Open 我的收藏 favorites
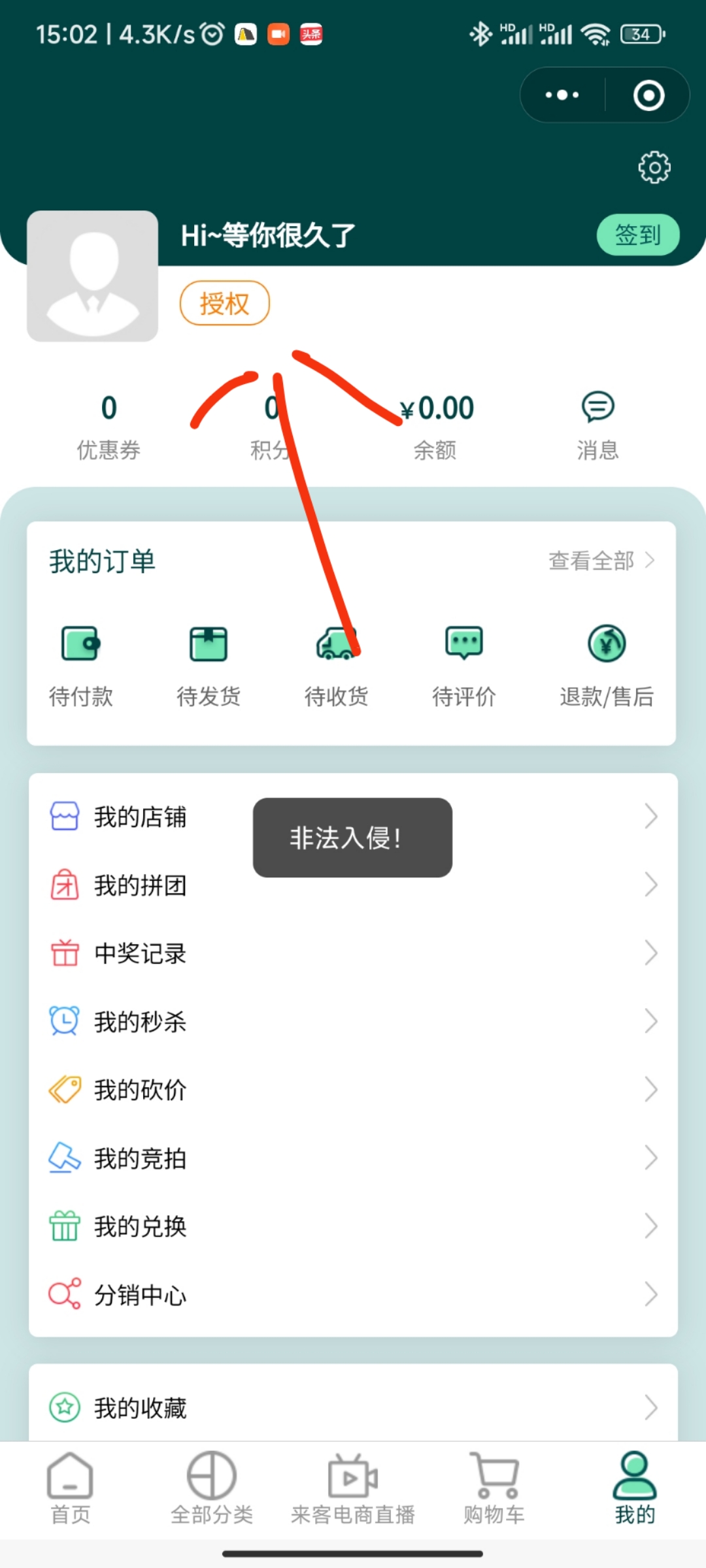The width and height of the screenshot is (706, 1568). click(x=141, y=1408)
